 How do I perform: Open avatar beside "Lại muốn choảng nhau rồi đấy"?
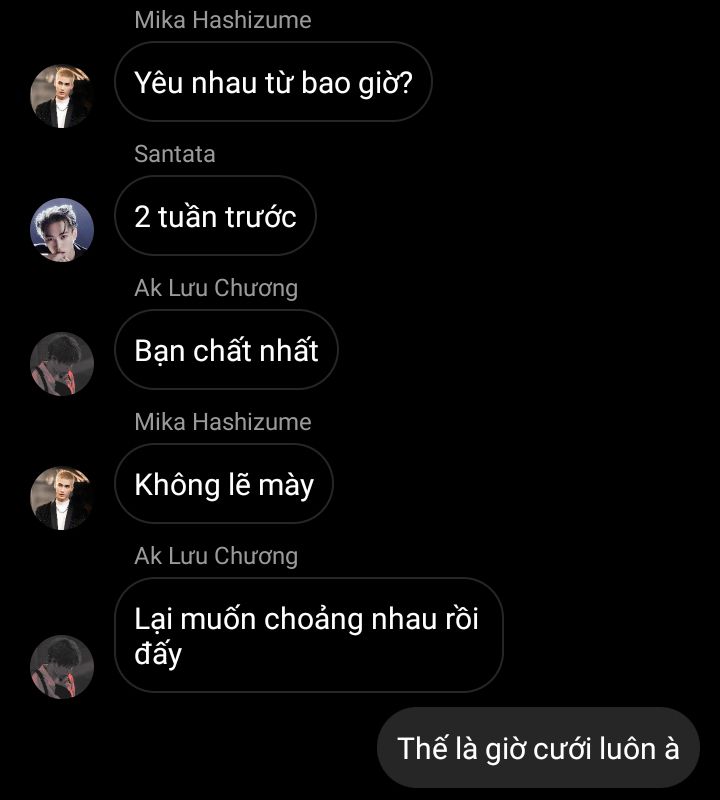62,667
